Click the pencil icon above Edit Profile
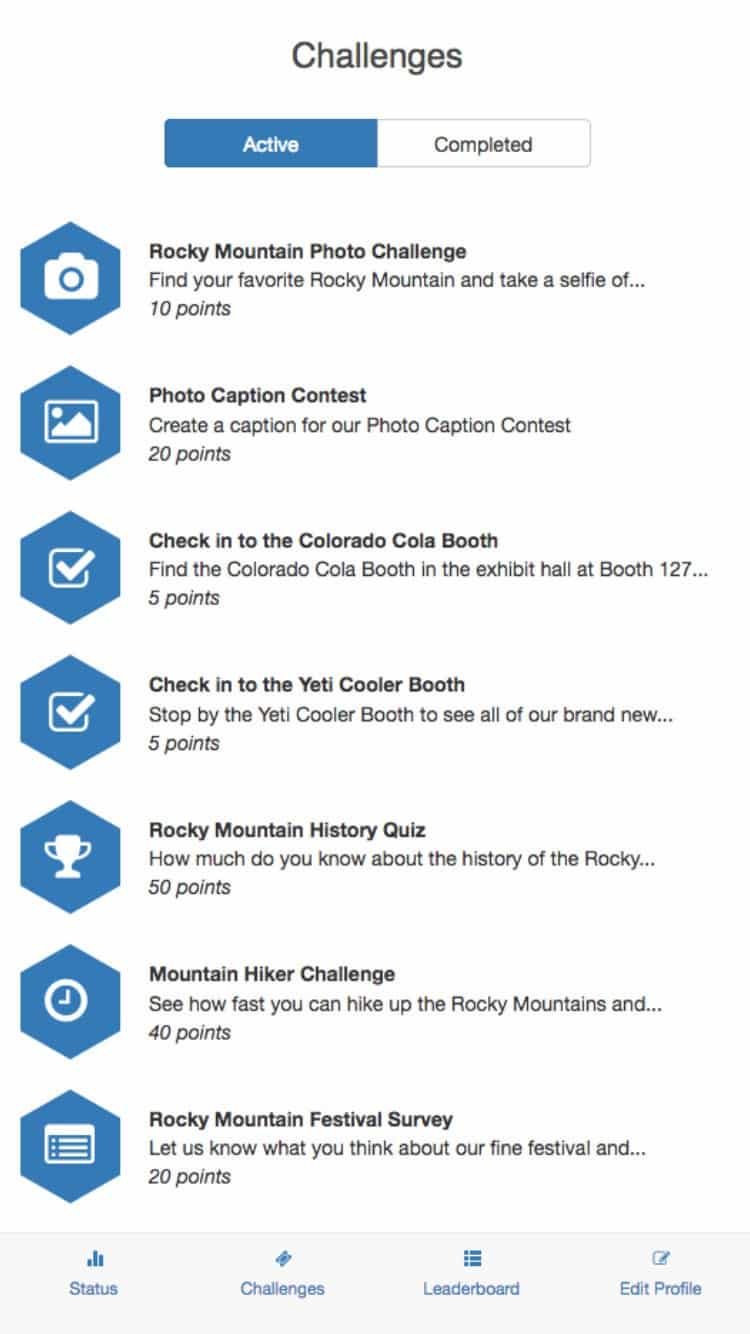This screenshot has width=750, height=1334. pos(660,1258)
